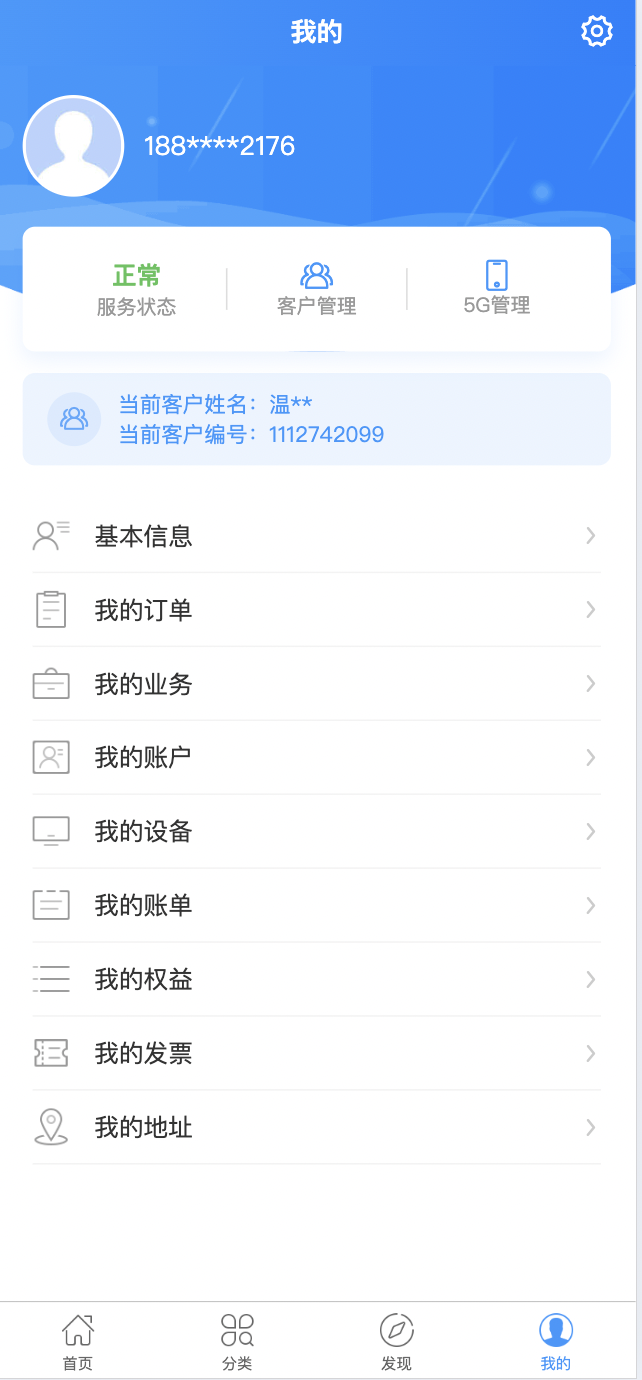Open 5G管理 management

pyautogui.click(x=496, y=289)
